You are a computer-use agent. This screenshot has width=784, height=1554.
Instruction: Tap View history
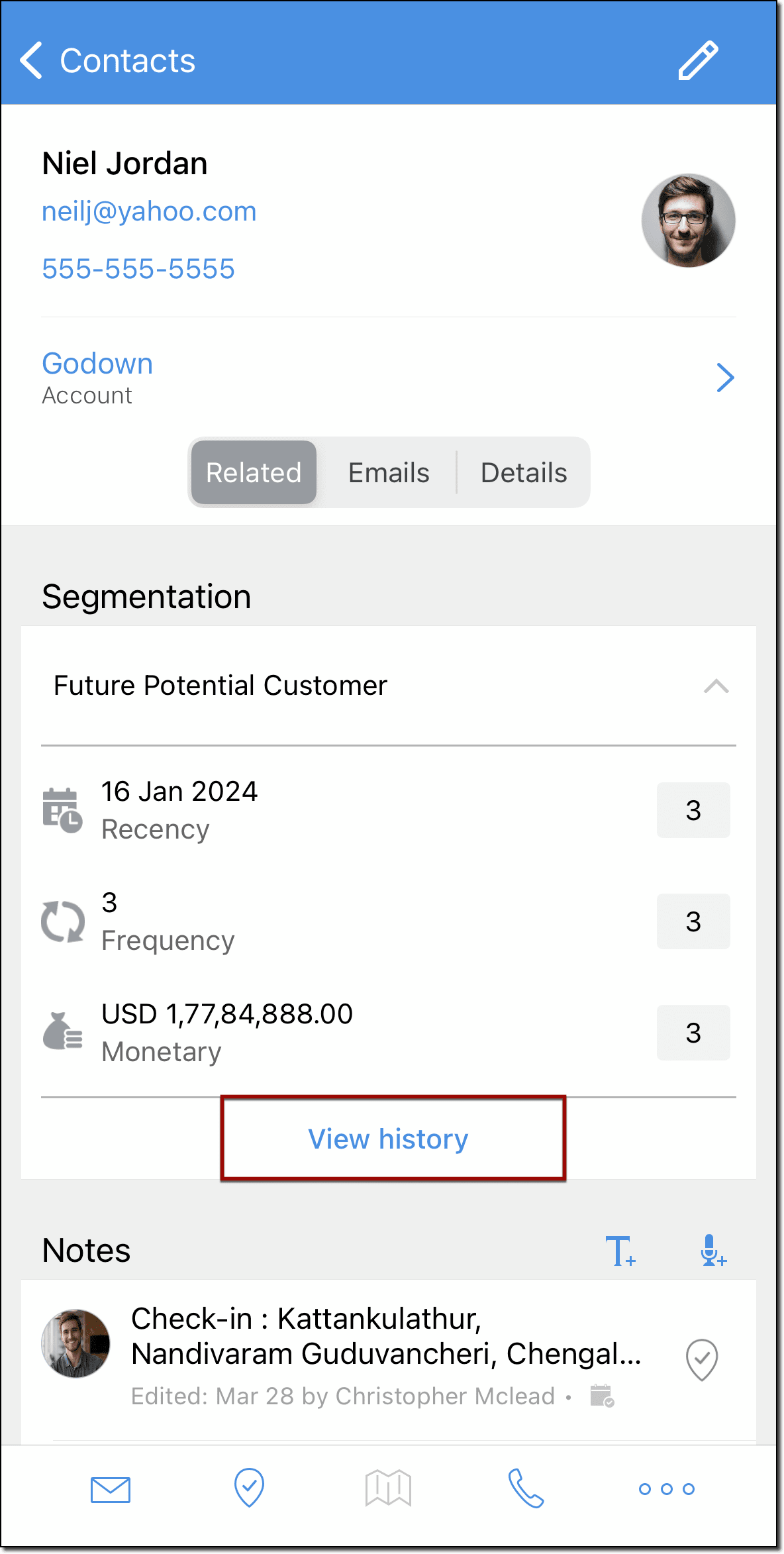[x=389, y=1139]
